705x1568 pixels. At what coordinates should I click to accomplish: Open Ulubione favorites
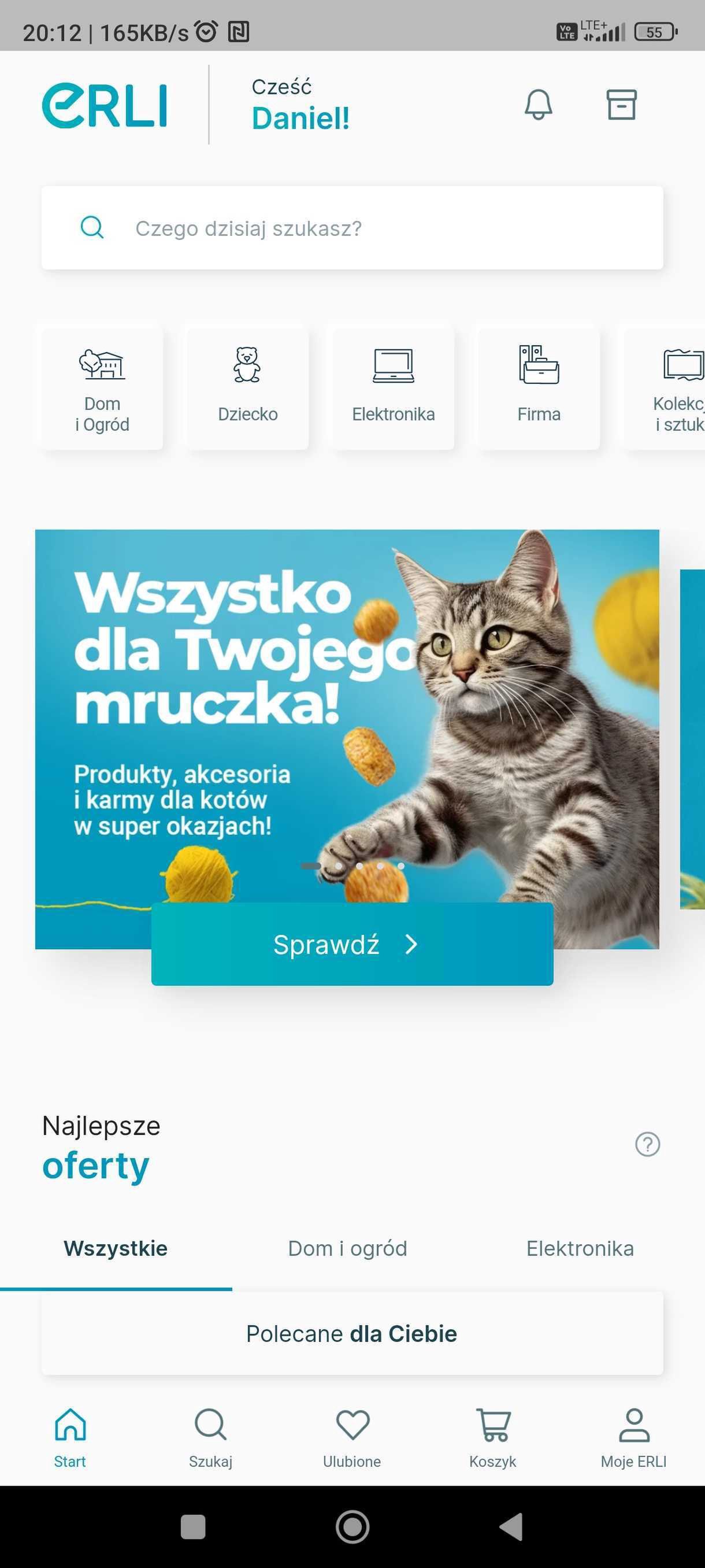[x=352, y=1438]
